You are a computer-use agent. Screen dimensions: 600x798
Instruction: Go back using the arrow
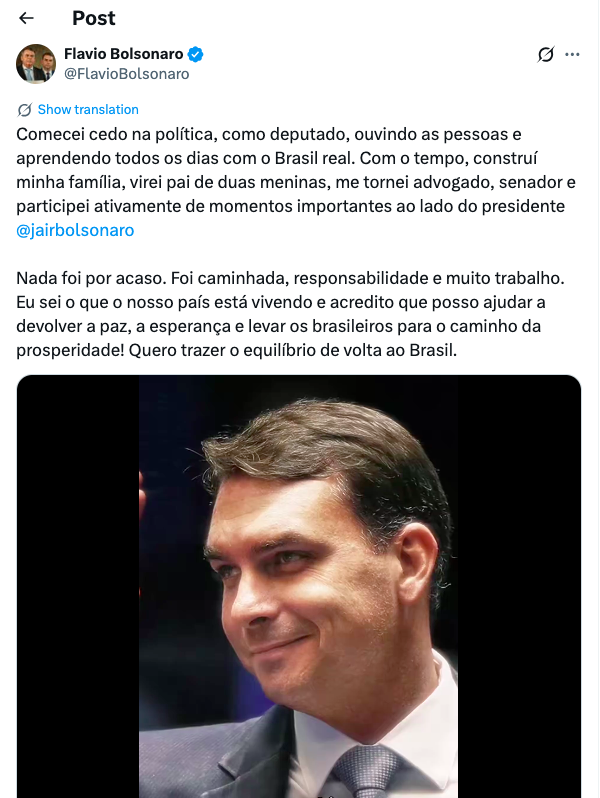[x=27, y=18]
